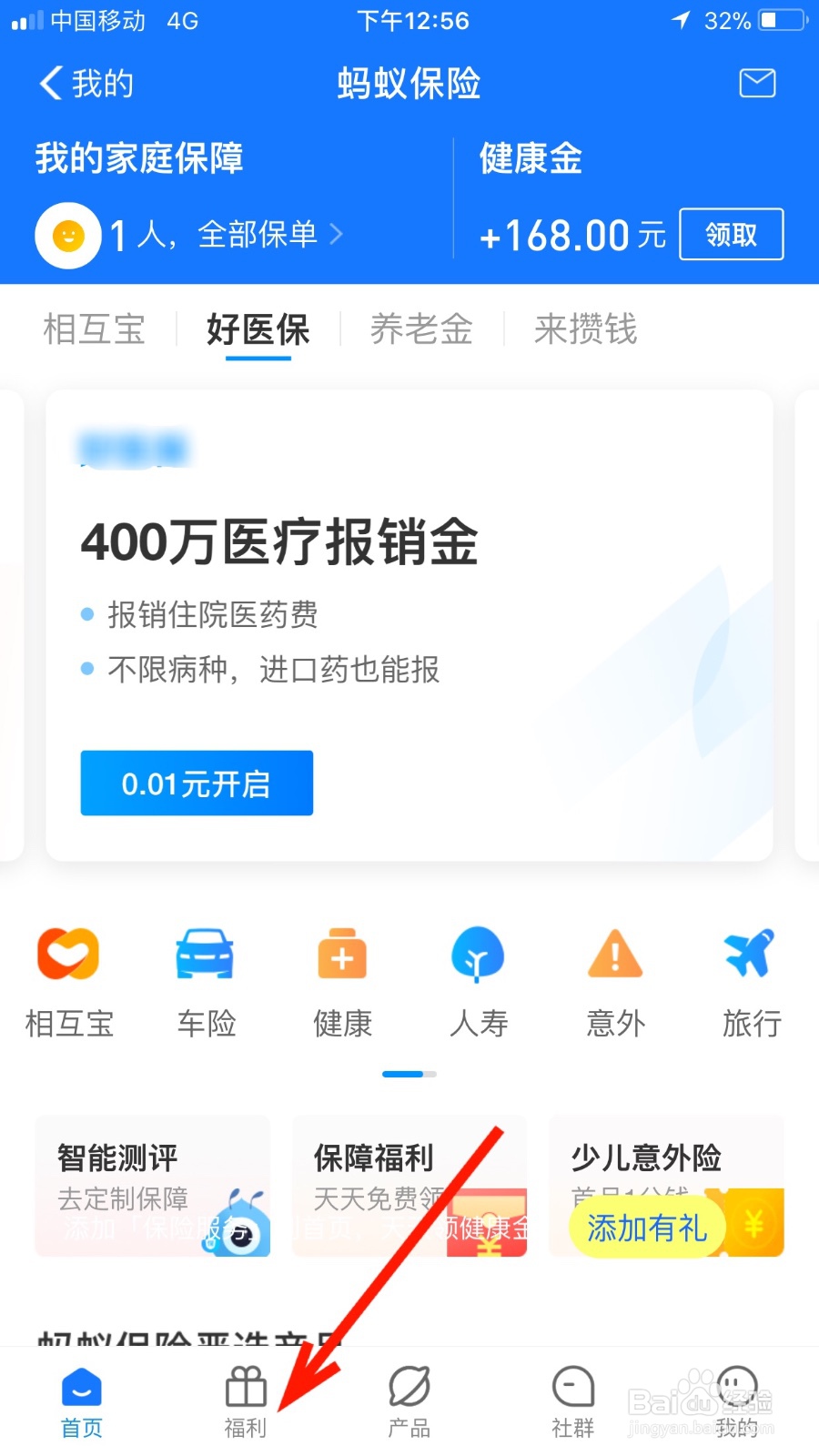819x1456 pixels.
Task: Expand 全部保单 with the chevron arrow
Action: click(337, 234)
